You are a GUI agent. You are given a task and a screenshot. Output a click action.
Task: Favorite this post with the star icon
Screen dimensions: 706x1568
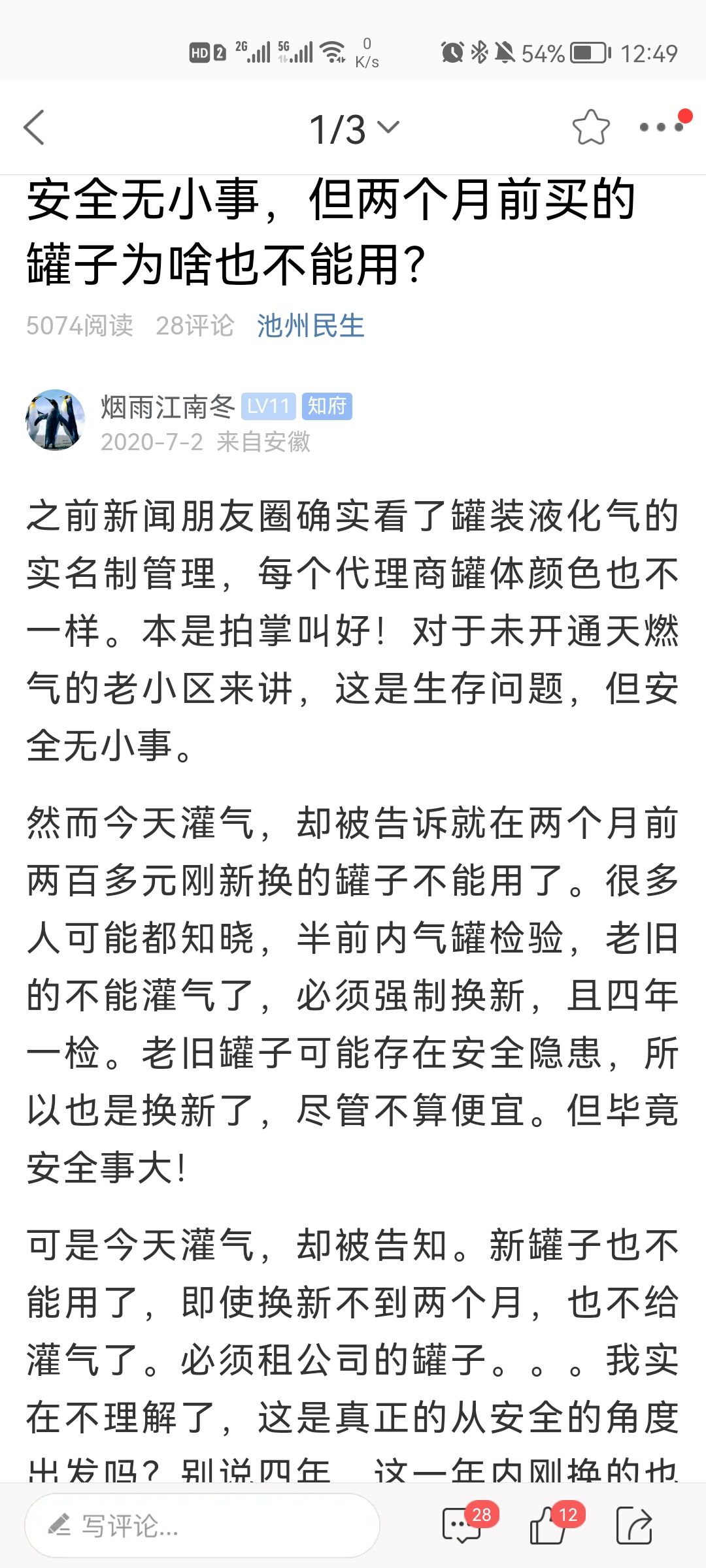(x=590, y=127)
